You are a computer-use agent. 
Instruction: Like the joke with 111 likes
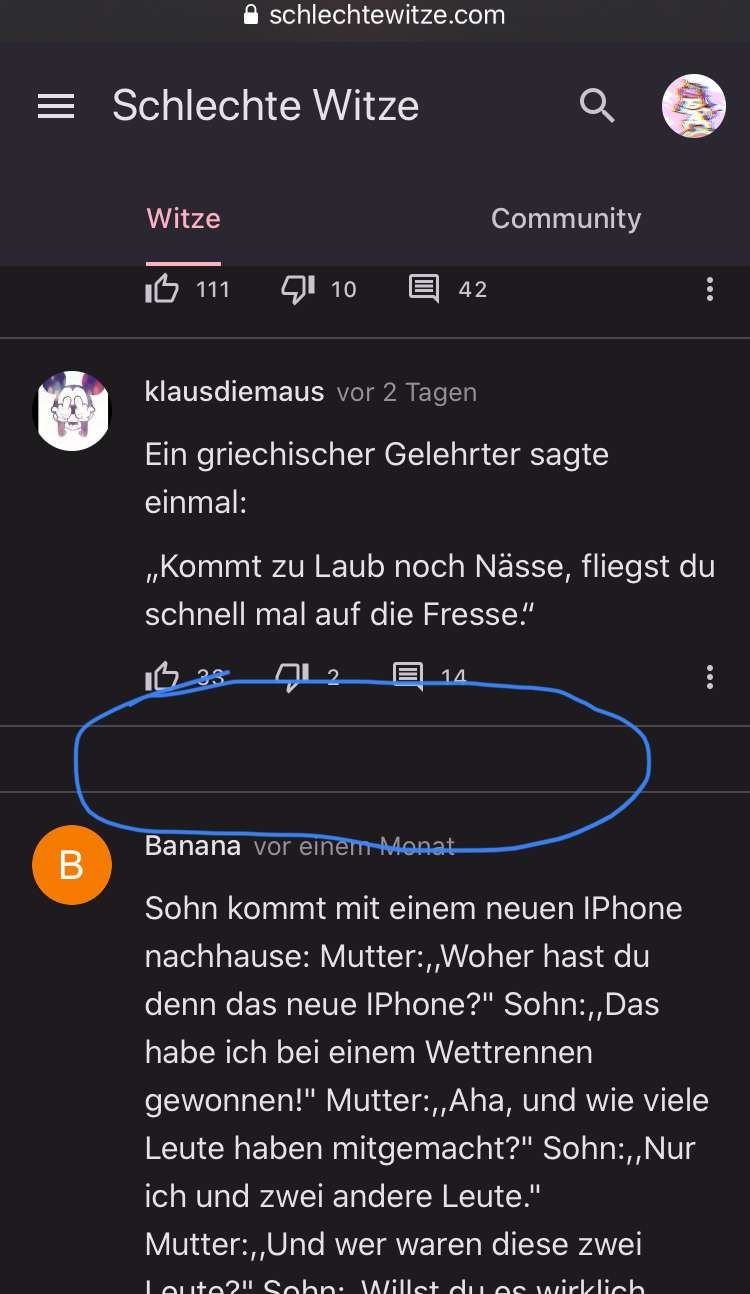(163, 290)
